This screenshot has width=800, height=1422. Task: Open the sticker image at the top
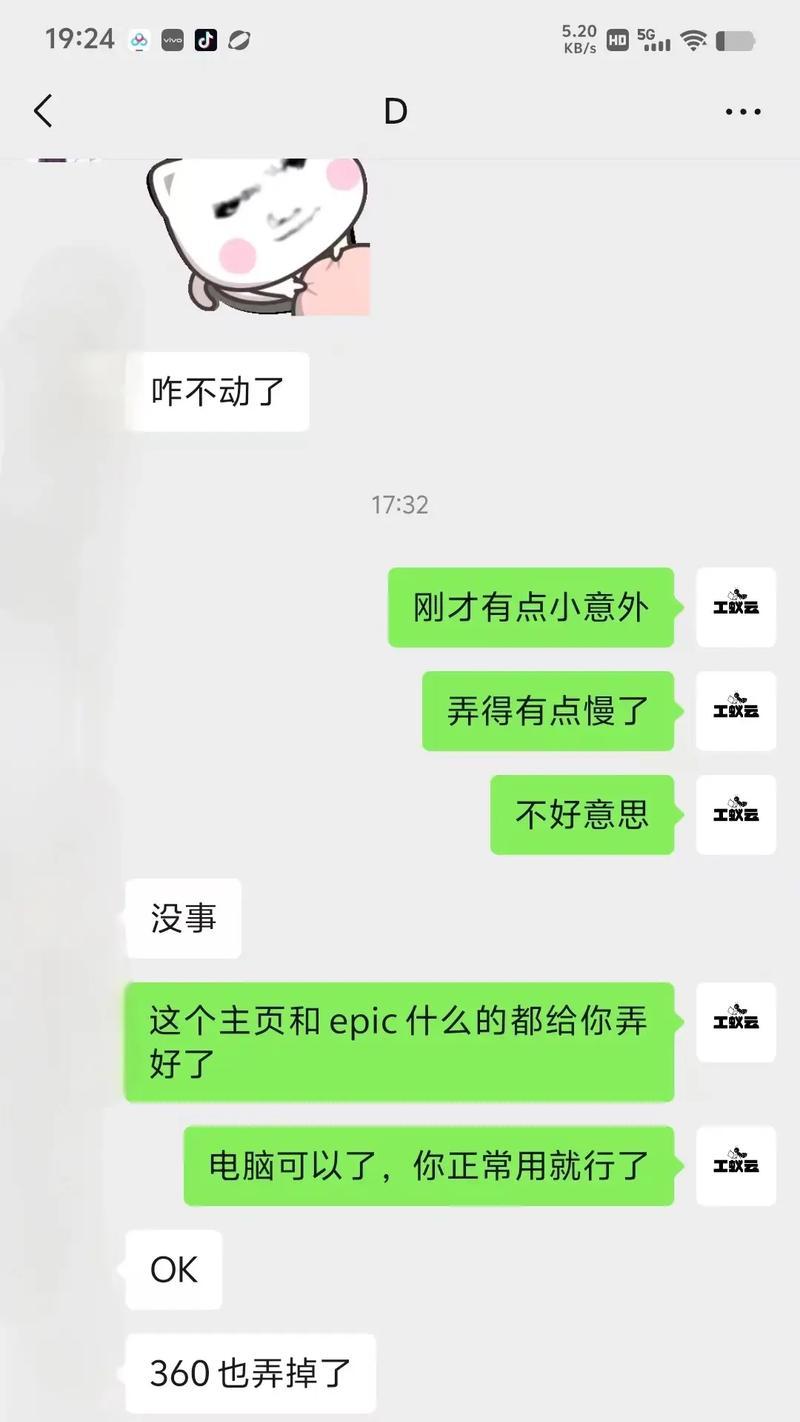pyautogui.click(x=258, y=236)
